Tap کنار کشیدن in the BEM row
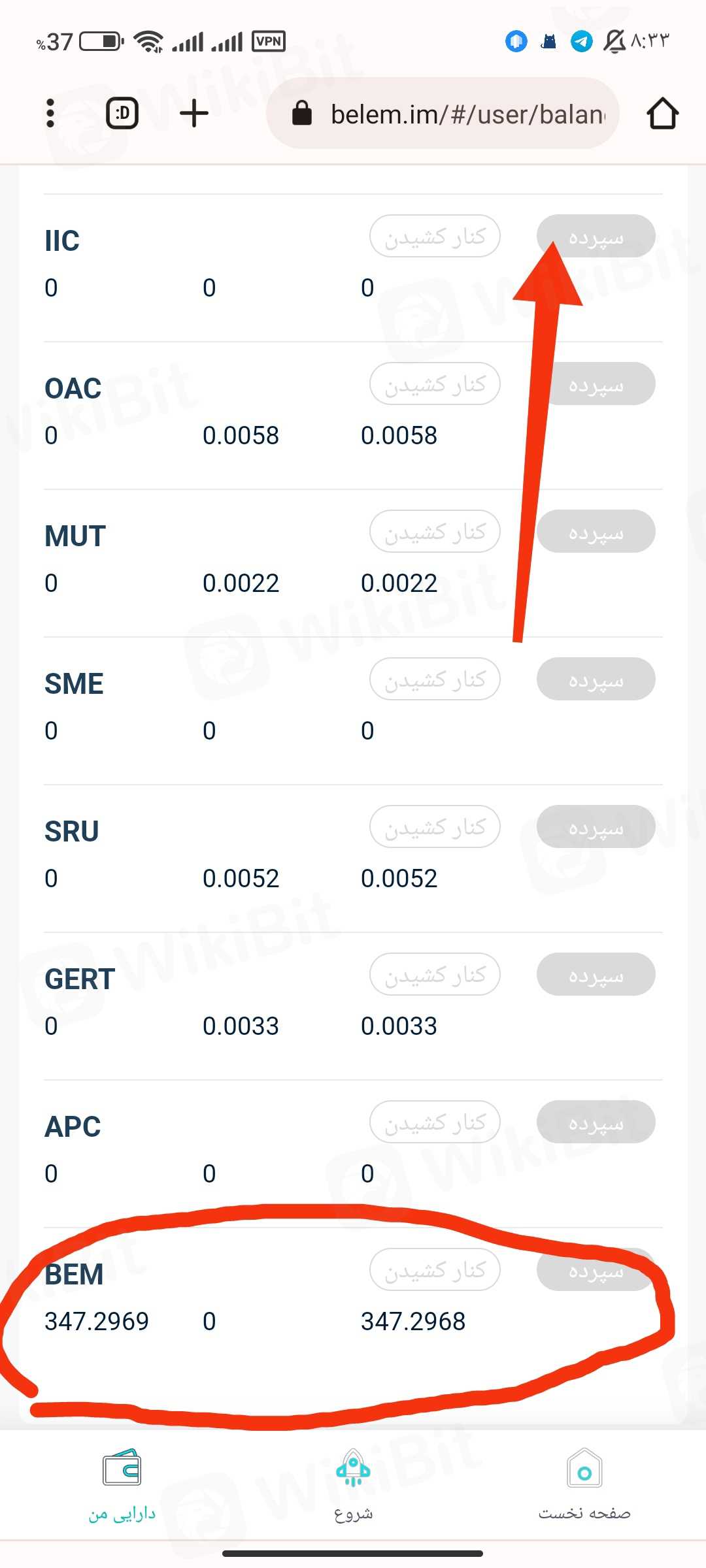The image size is (706, 1568). [435, 1270]
